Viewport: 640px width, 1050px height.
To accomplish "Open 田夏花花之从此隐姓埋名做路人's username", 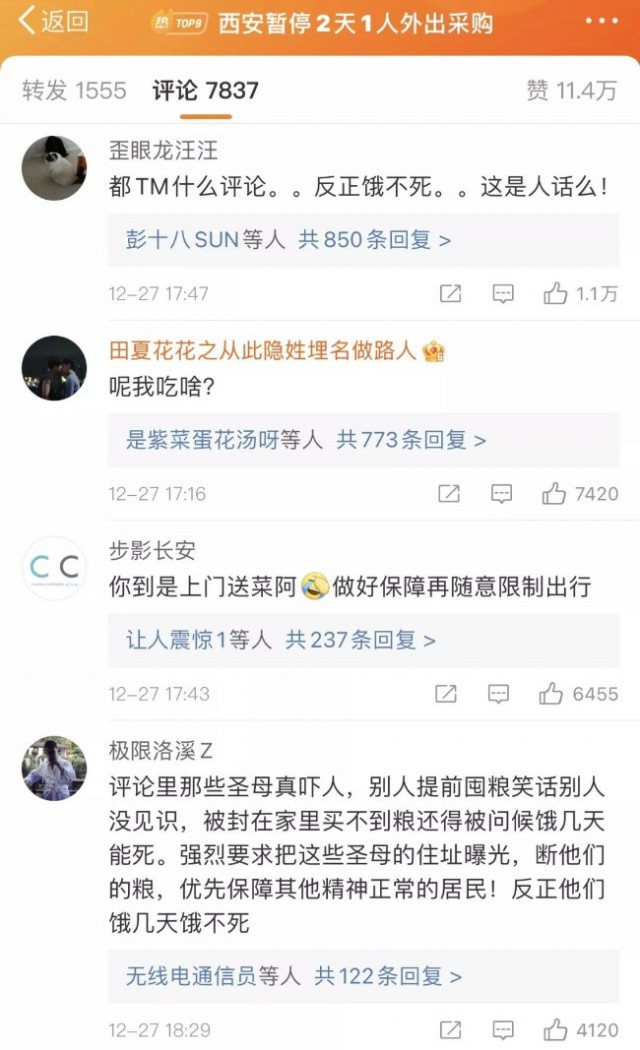I will click(262, 350).
